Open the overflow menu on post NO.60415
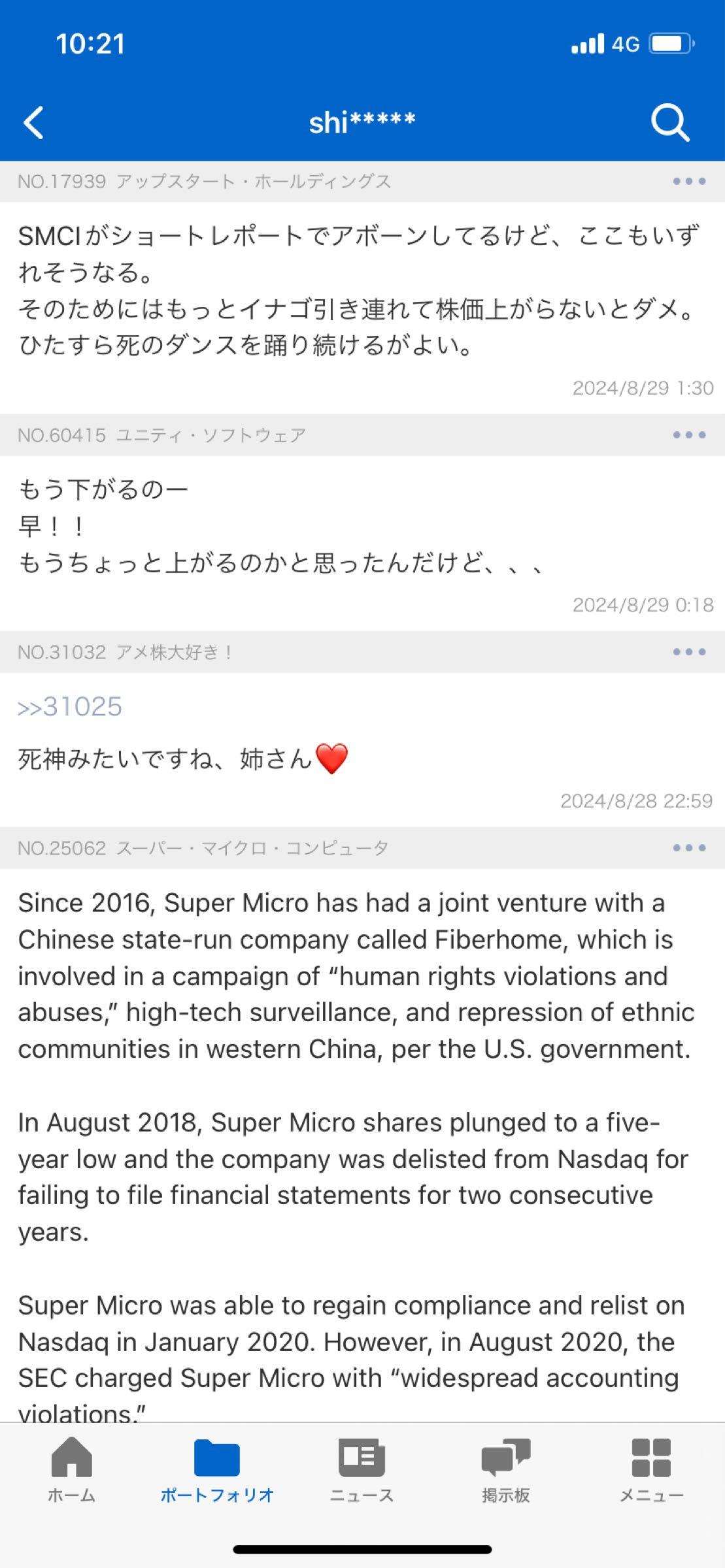 point(689,434)
